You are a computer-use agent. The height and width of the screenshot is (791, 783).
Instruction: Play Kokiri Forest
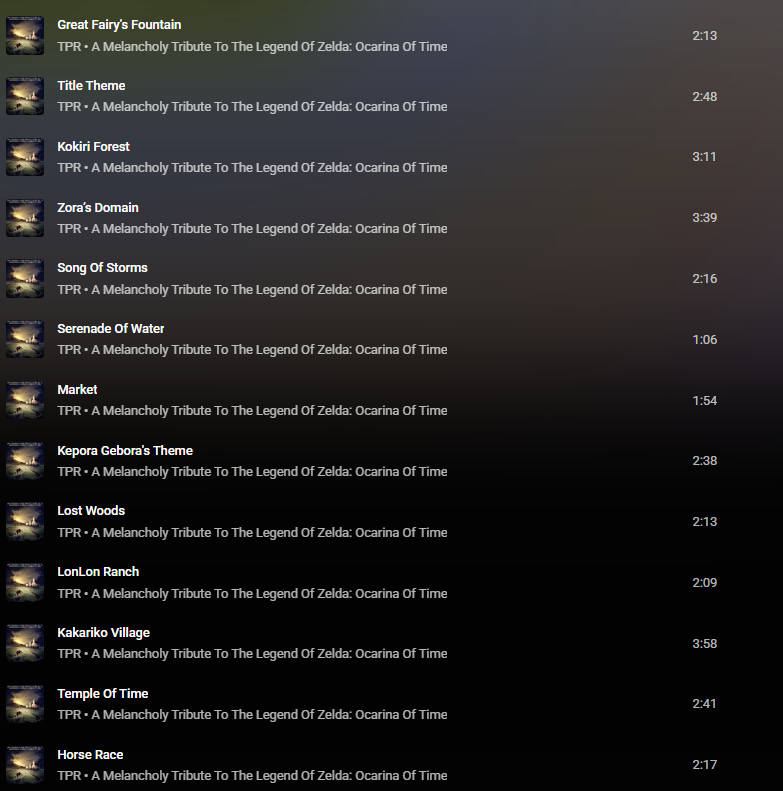coord(93,147)
